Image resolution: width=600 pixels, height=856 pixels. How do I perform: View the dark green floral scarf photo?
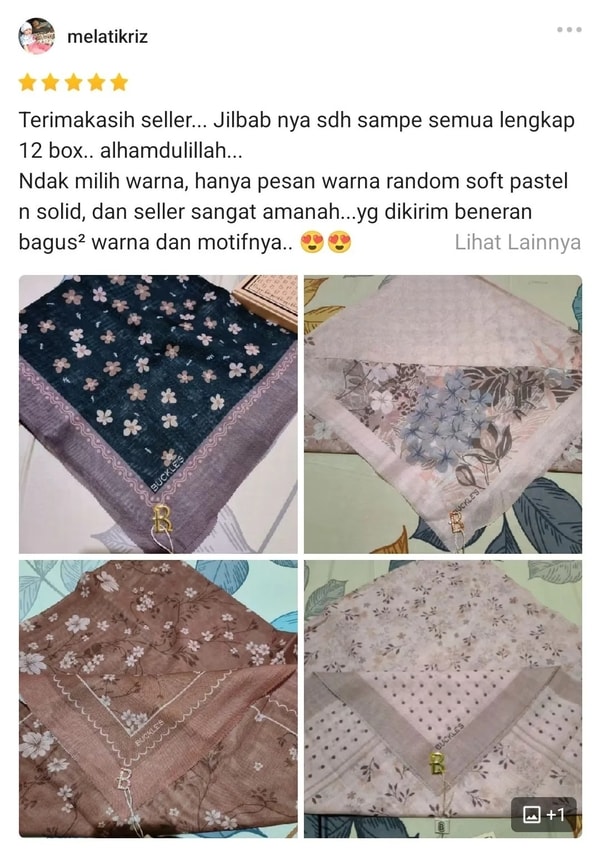coord(158,414)
